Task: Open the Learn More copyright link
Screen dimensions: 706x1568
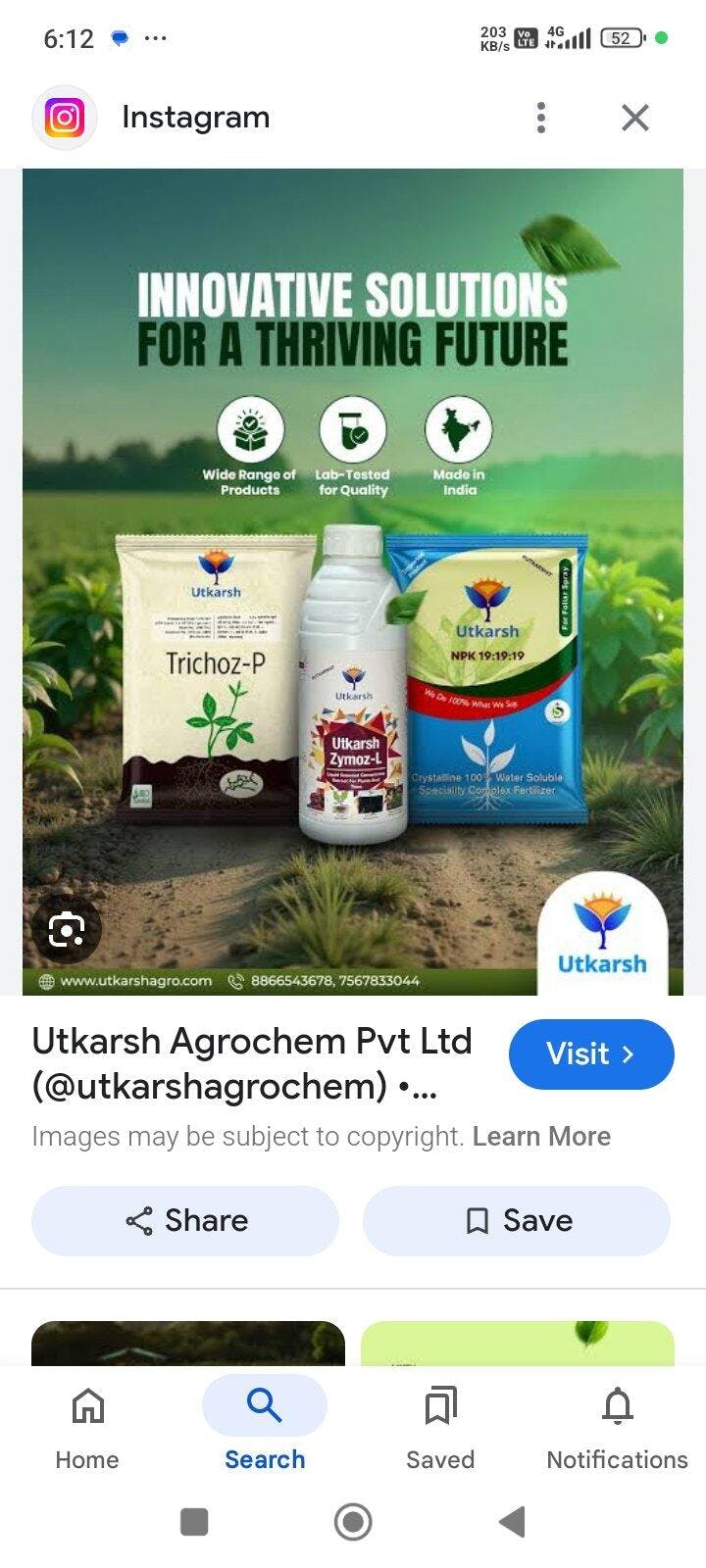Action: pos(541,1136)
